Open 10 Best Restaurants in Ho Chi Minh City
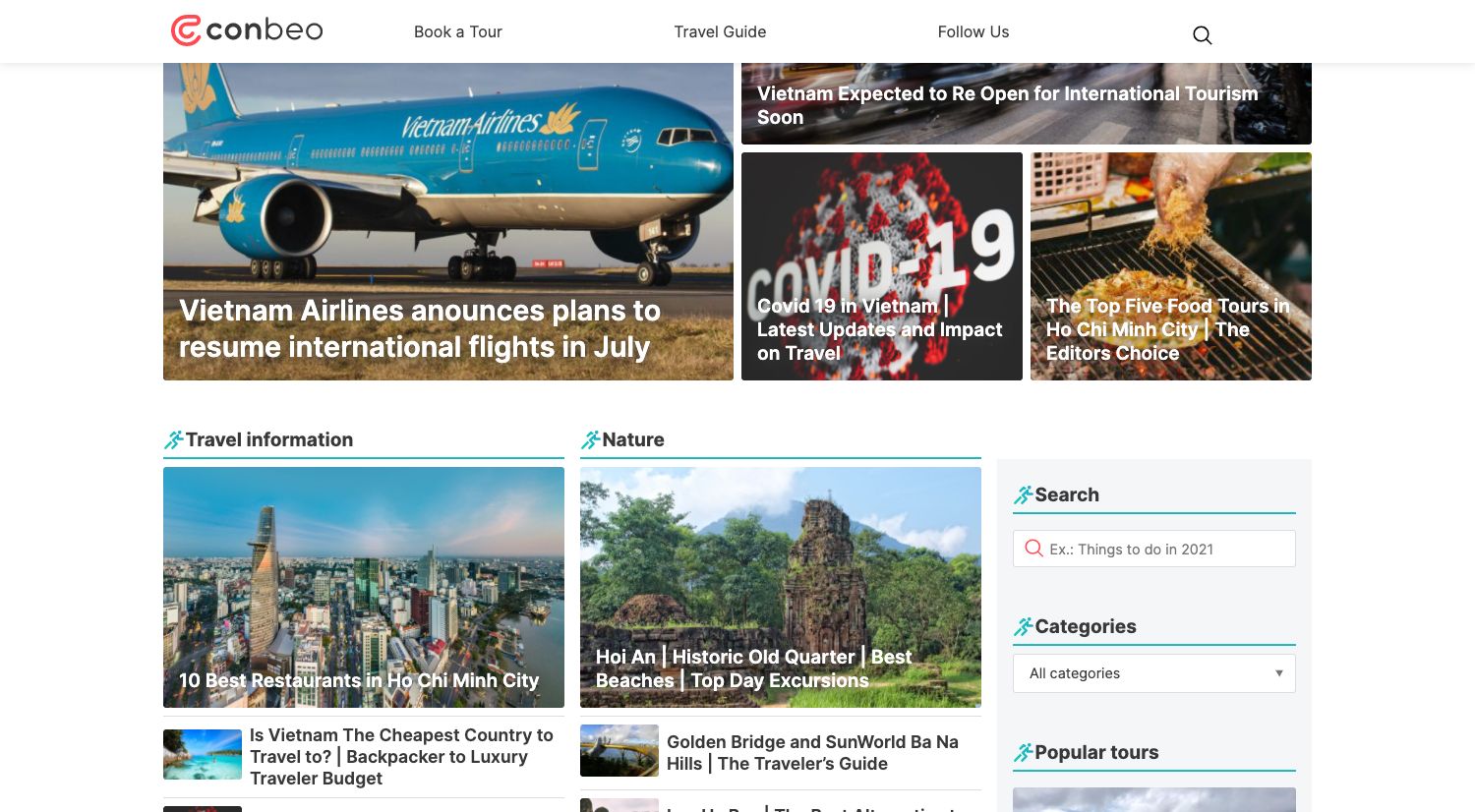 (x=359, y=679)
